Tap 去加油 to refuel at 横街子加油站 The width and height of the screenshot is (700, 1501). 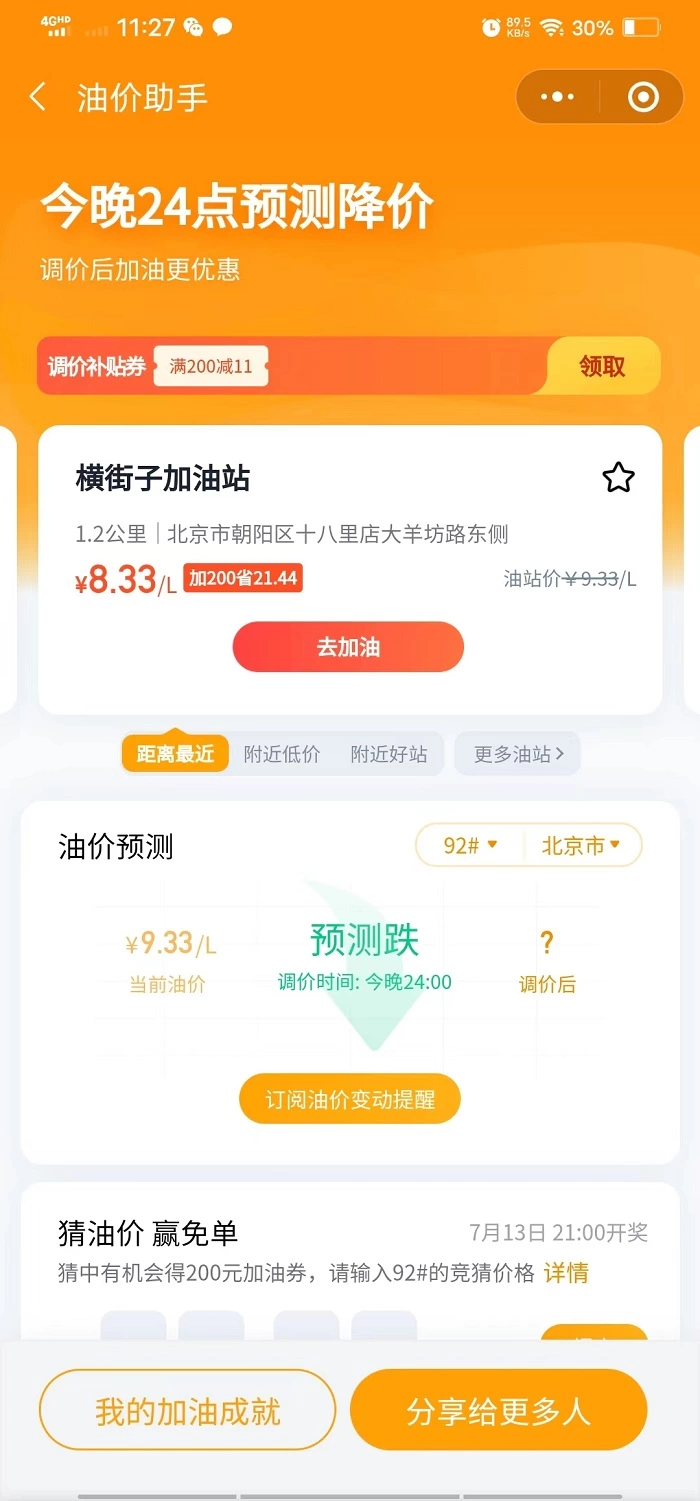pyautogui.click(x=348, y=647)
